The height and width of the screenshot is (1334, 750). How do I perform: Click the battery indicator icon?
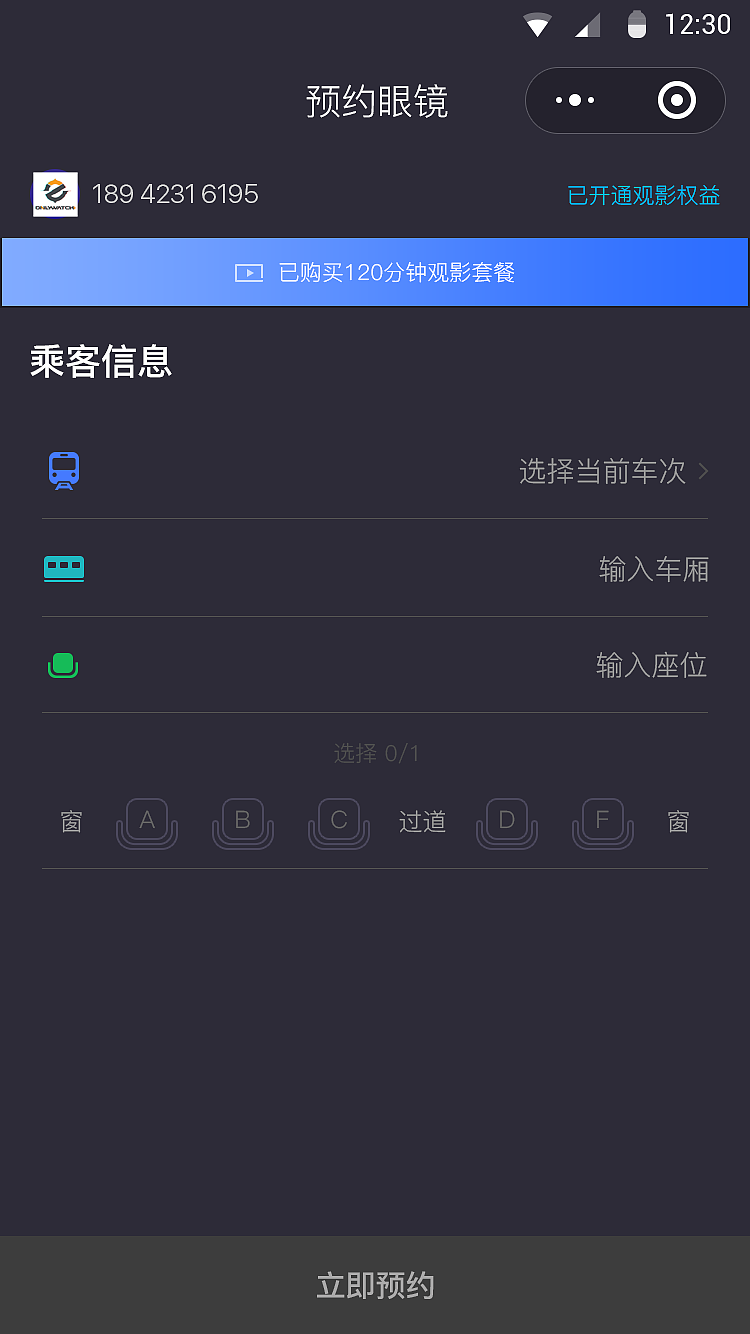(637, 24)
